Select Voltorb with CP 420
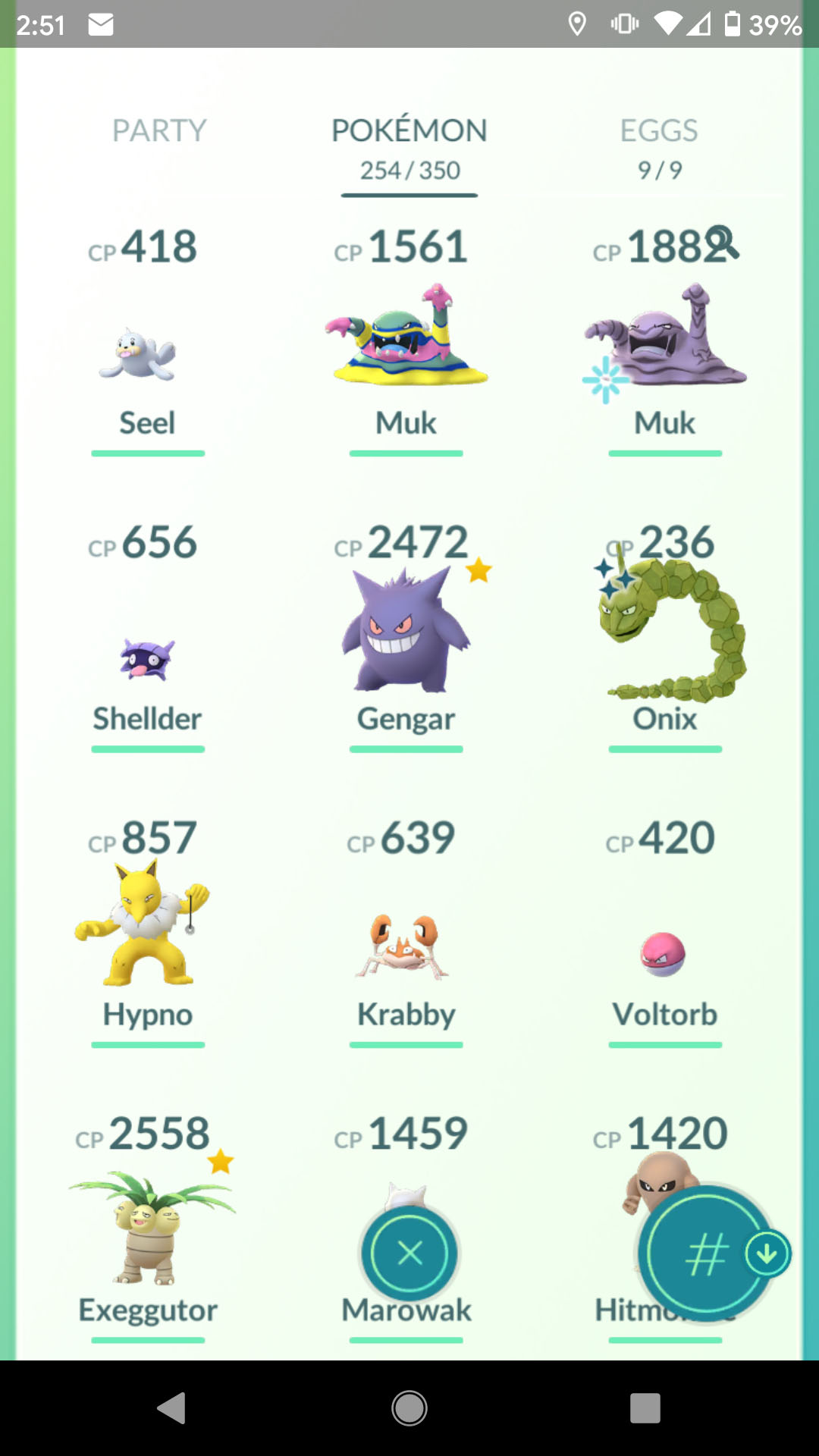Viewport: 819px width, 1456px height. coord(665,933)
